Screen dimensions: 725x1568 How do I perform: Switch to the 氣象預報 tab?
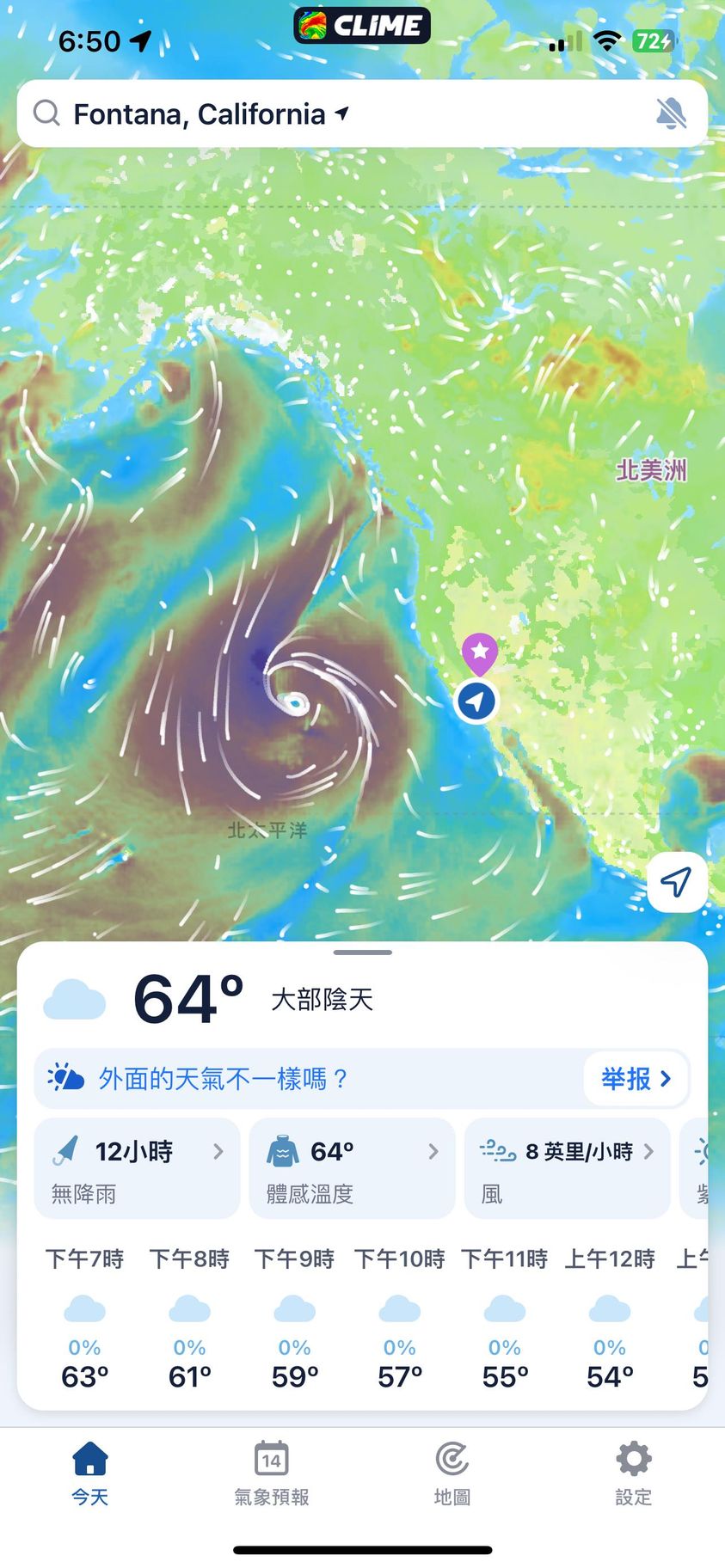point(272,1473)
